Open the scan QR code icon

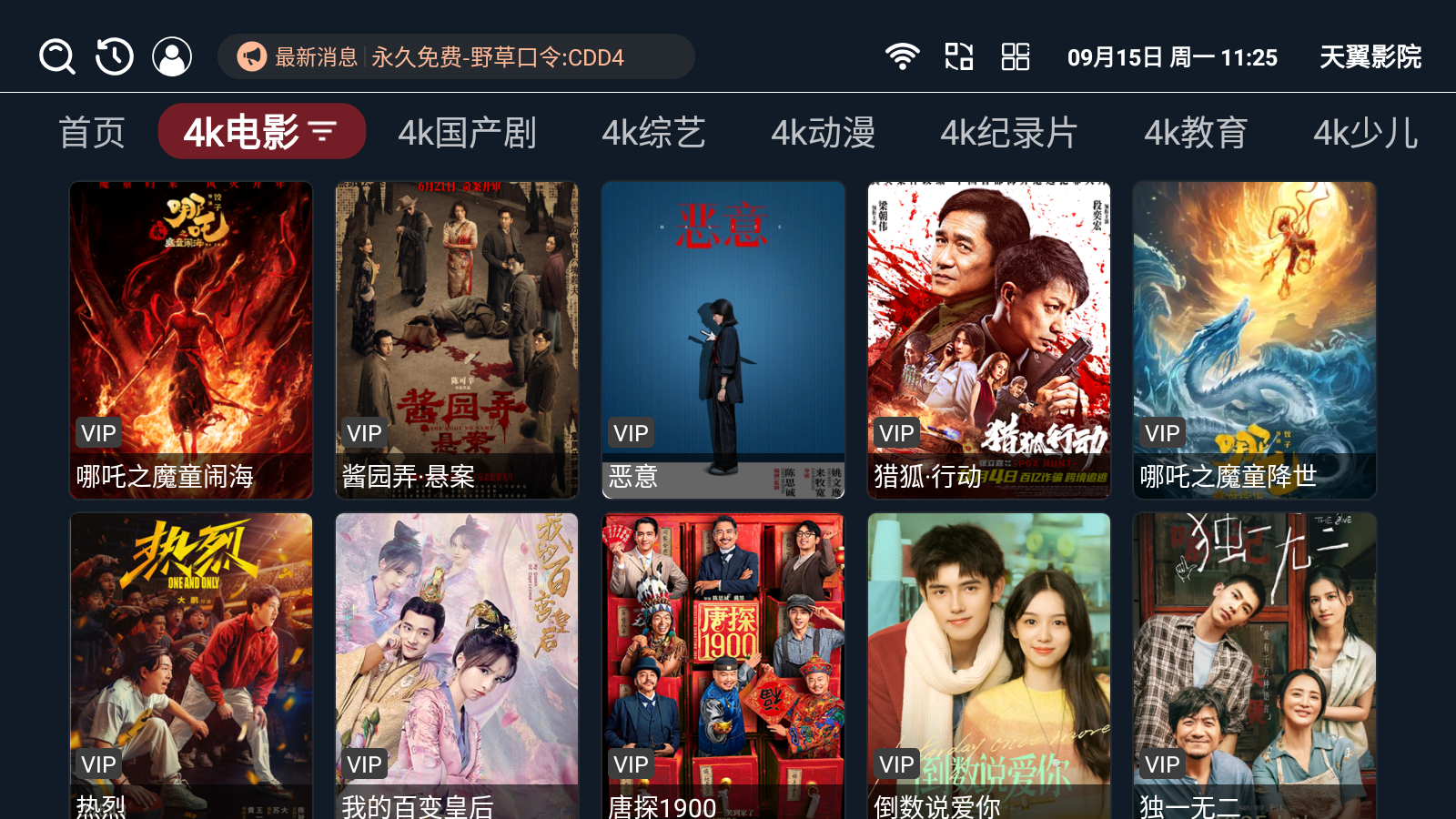pyautogui.click(x=959, y=56)
